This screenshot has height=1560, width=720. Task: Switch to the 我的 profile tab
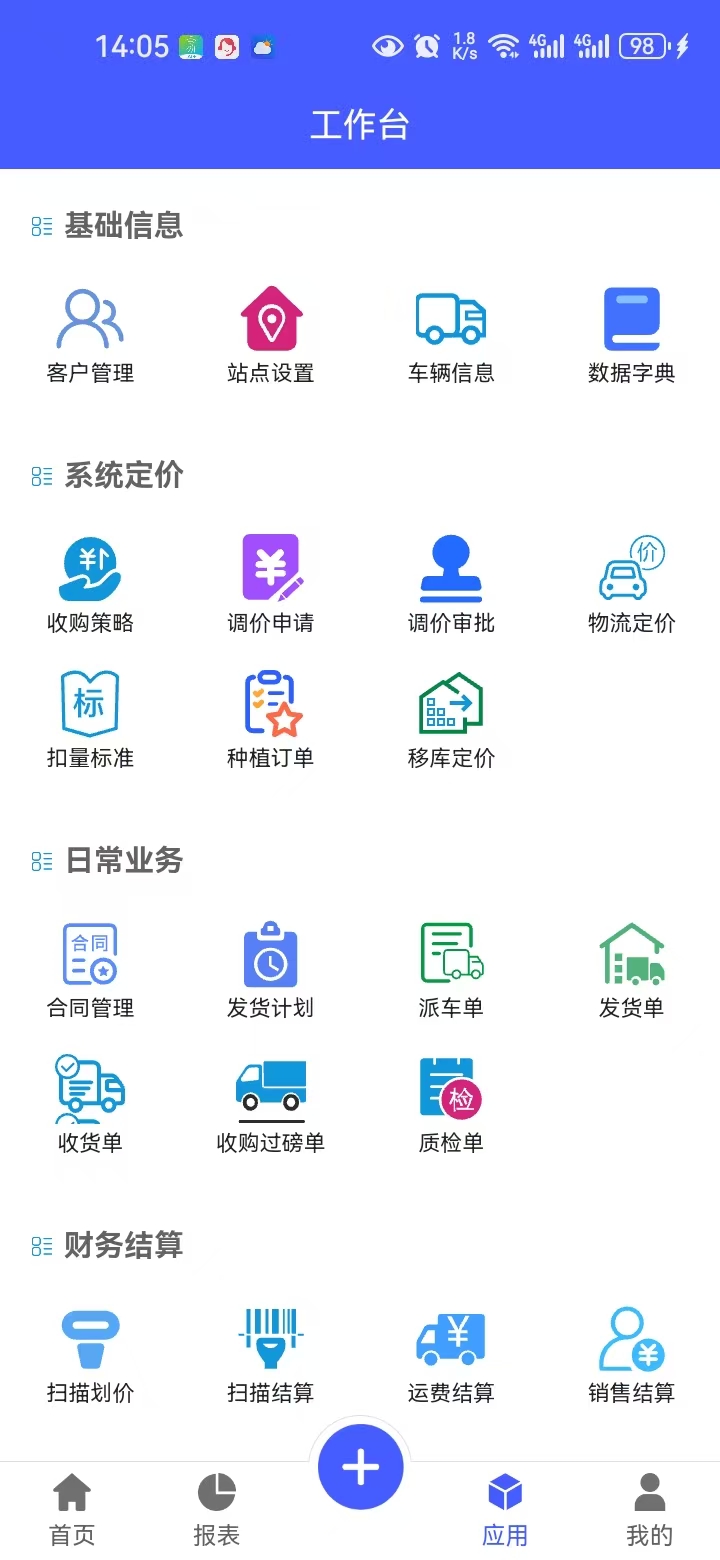coord(649,1508)
